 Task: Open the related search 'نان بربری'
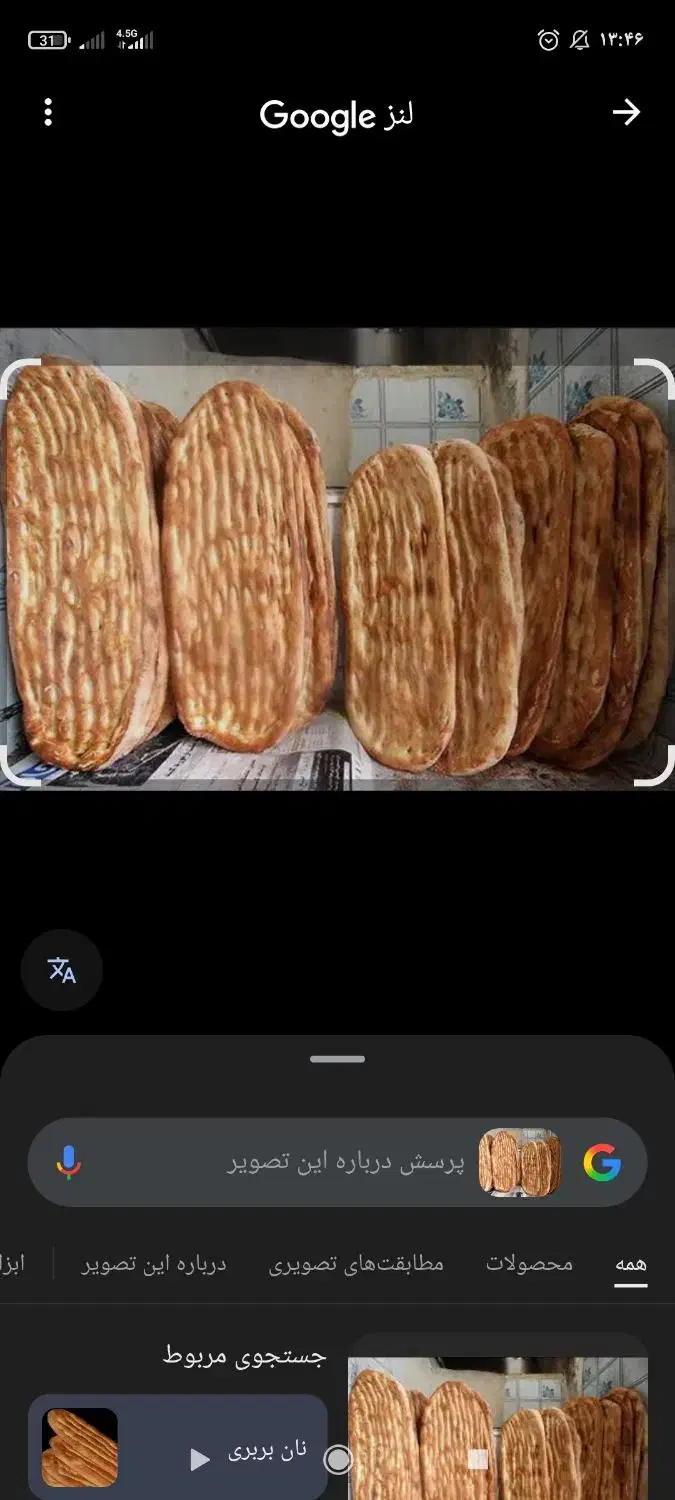[178, 1448]
